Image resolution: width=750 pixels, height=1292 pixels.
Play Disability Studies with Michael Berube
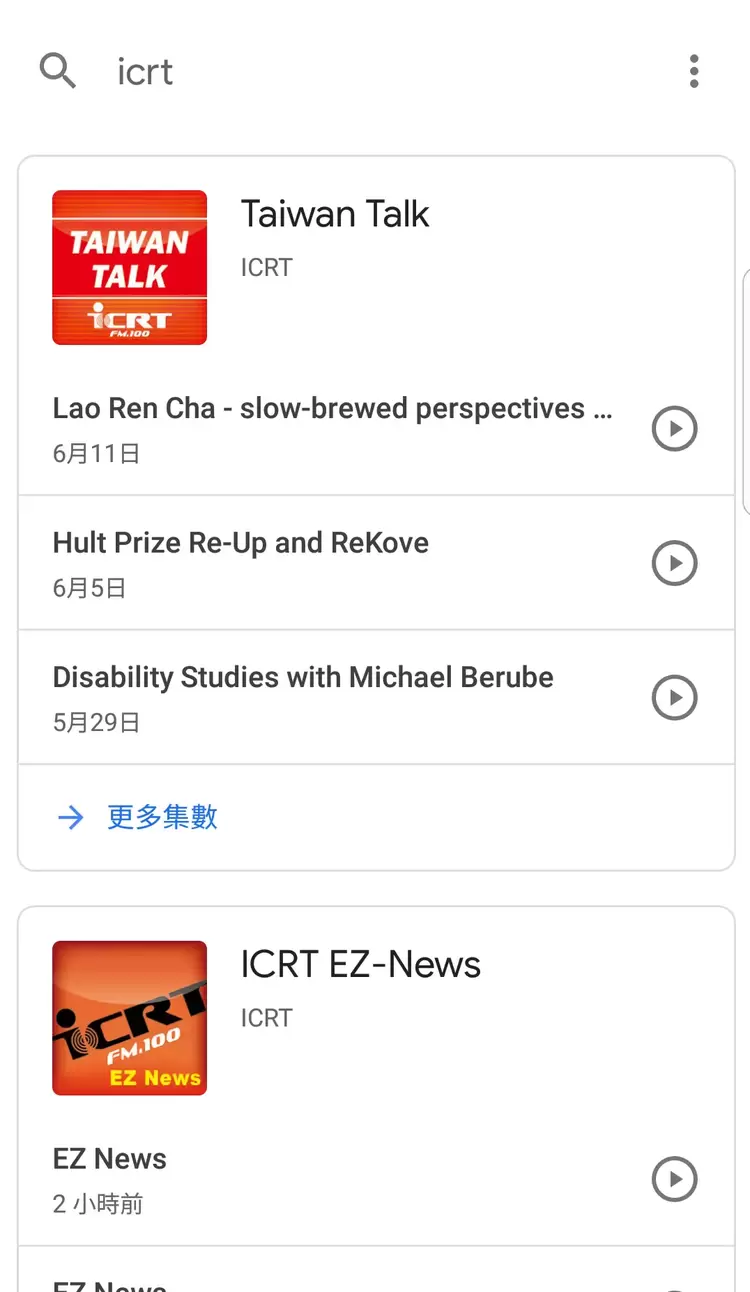[674, 697]
